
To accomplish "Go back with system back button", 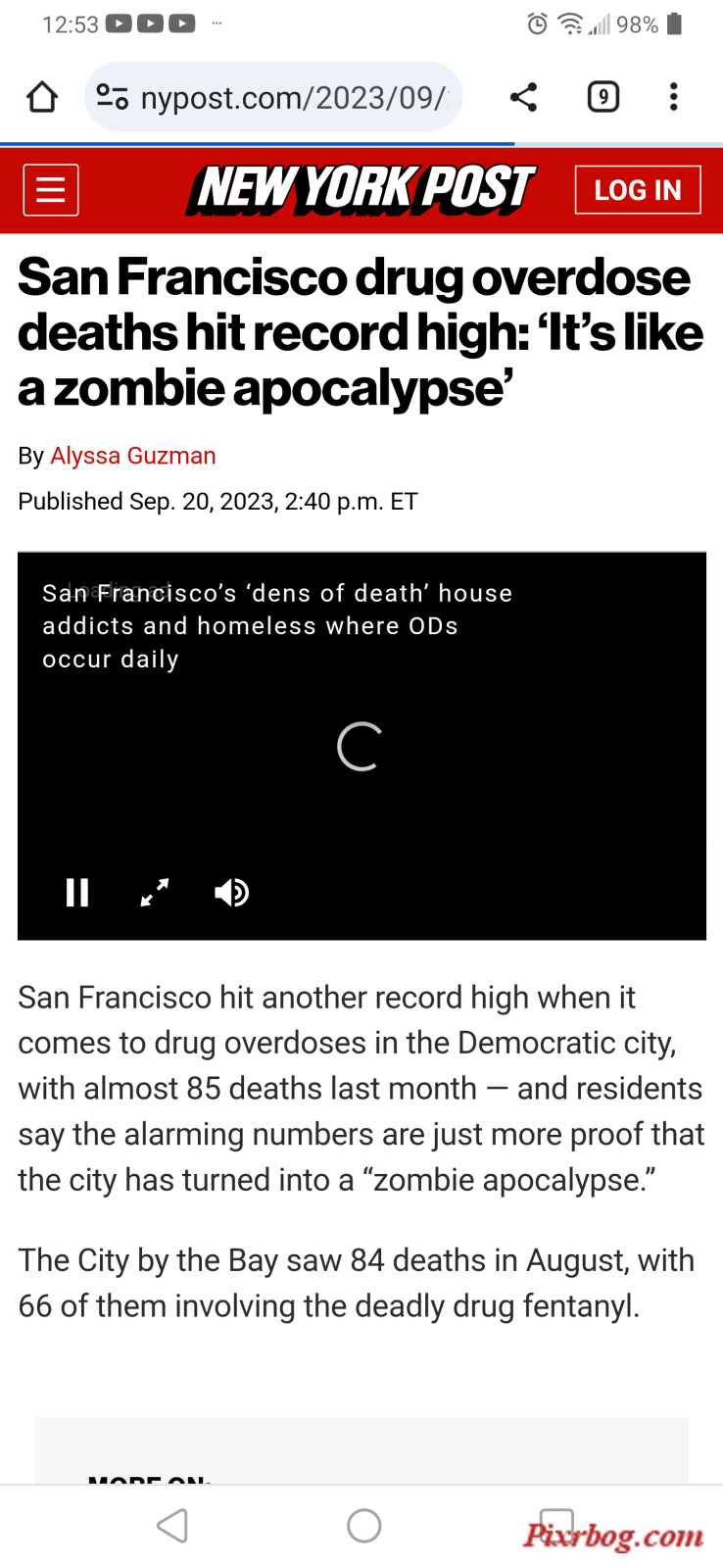I will click(x=172, y=1526).
